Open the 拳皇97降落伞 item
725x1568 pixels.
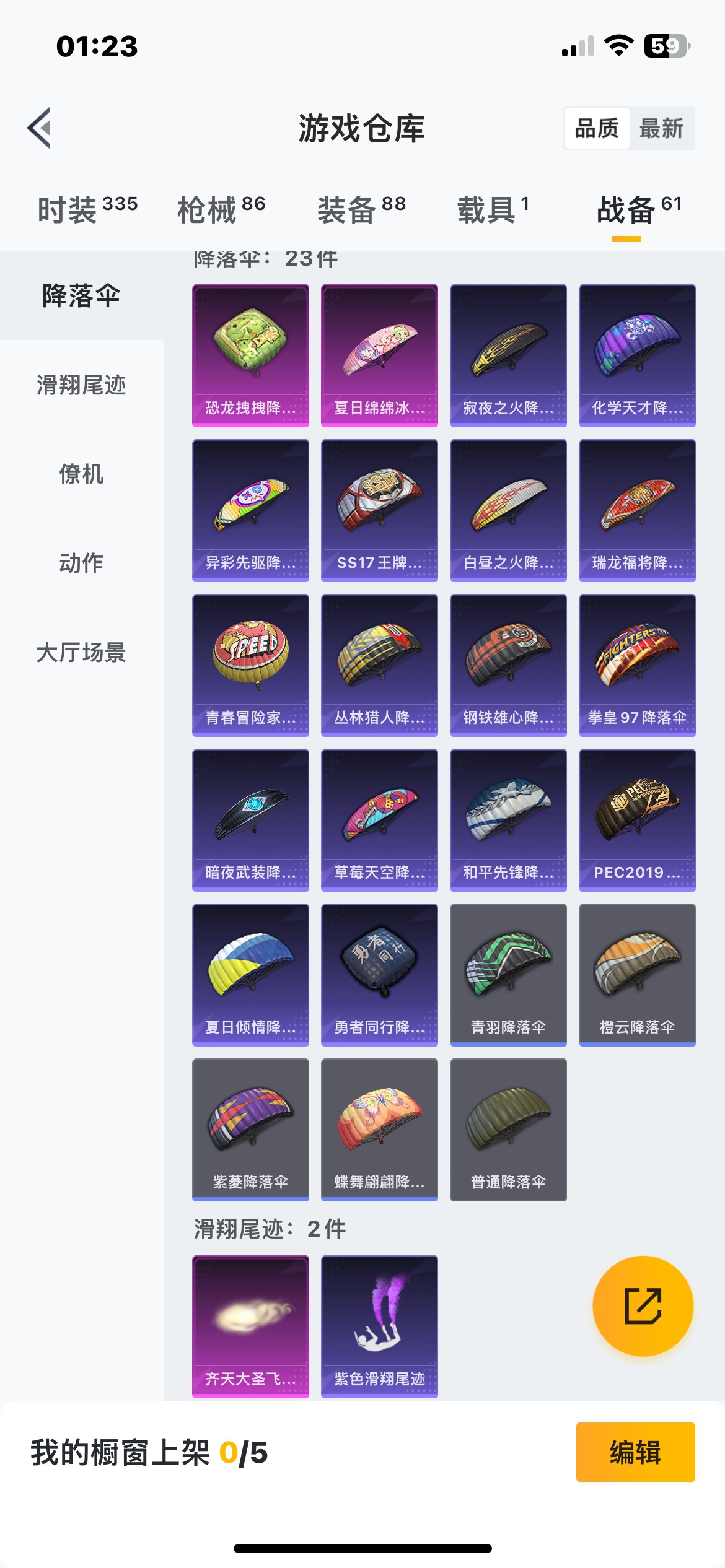pos(637,665)
